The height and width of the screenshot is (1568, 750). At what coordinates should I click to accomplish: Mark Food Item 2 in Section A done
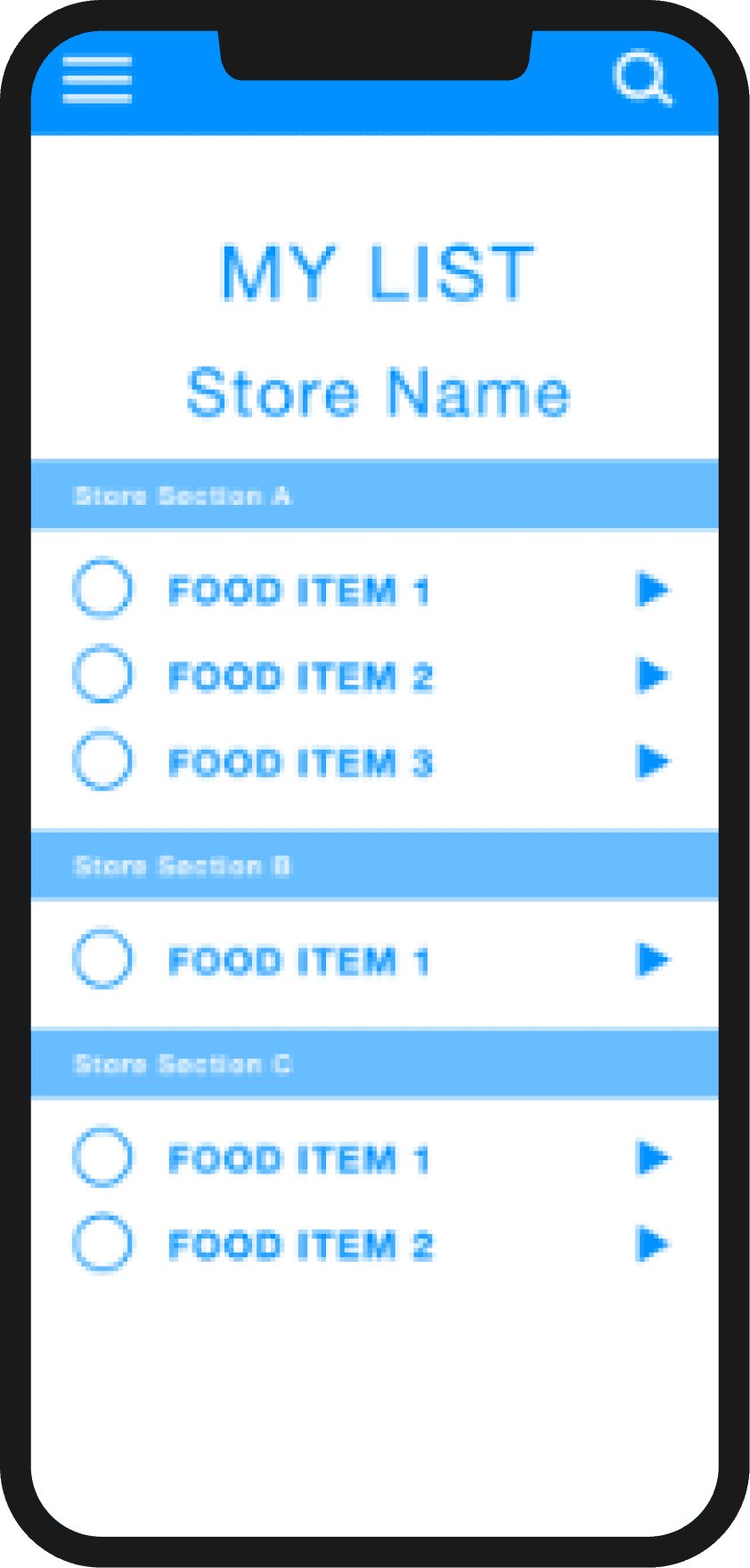click(x=102, y=674)
